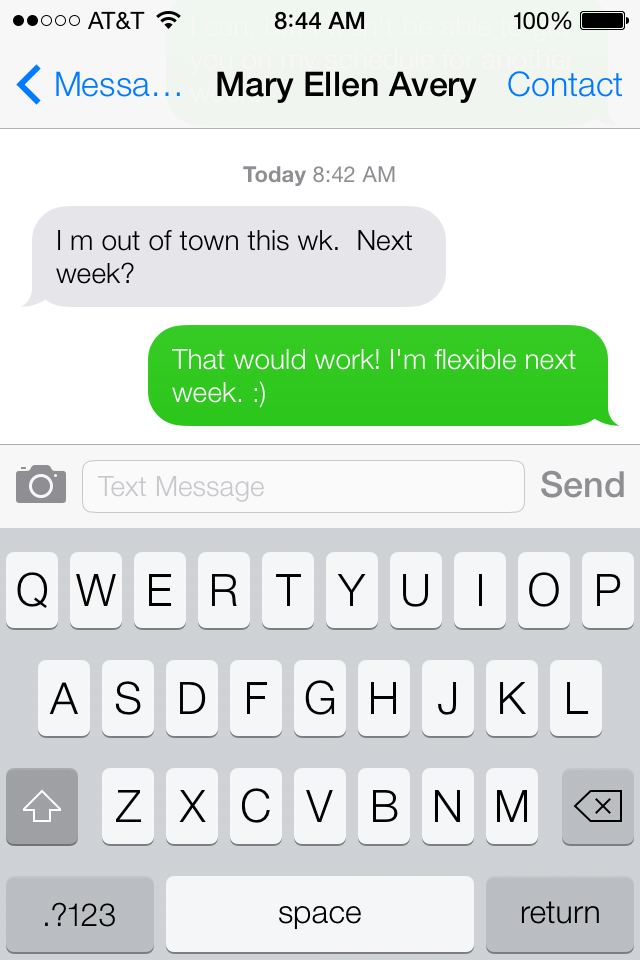Screen dimensions: 640x960
Task: Go back to the Messages list
Action: [98, 85]
